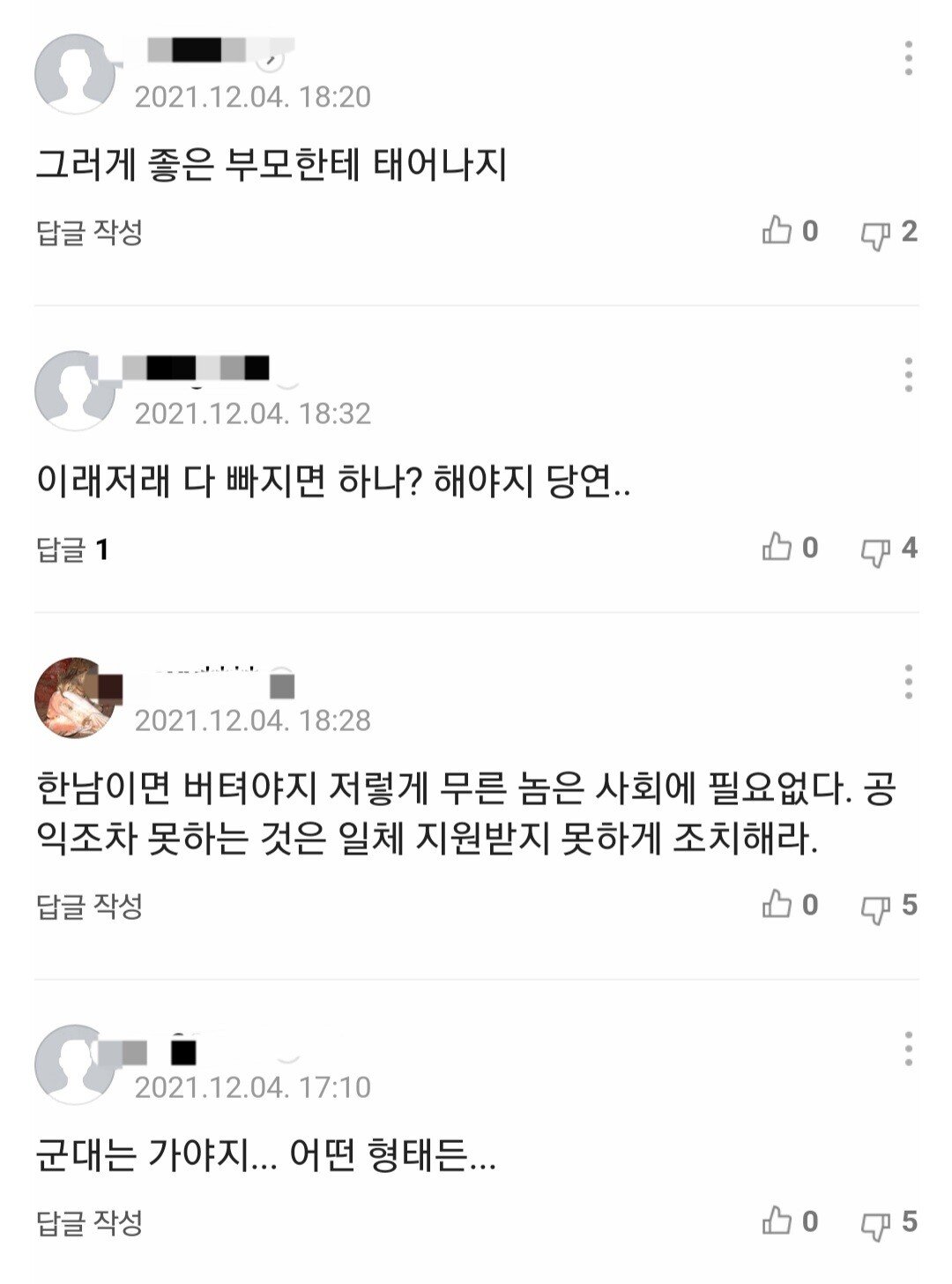Write a reply to the 18:28 comment
Screen dimensions: 952x1284
(89, 907)
